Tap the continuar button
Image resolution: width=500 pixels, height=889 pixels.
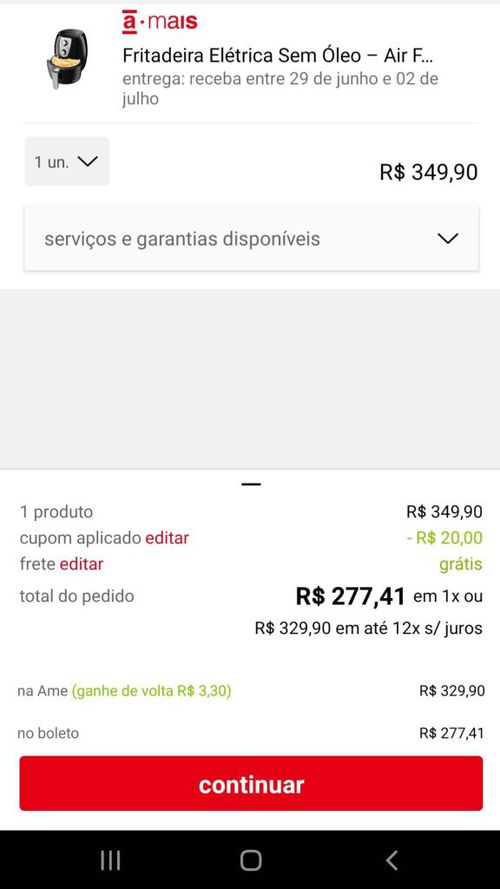251,784
